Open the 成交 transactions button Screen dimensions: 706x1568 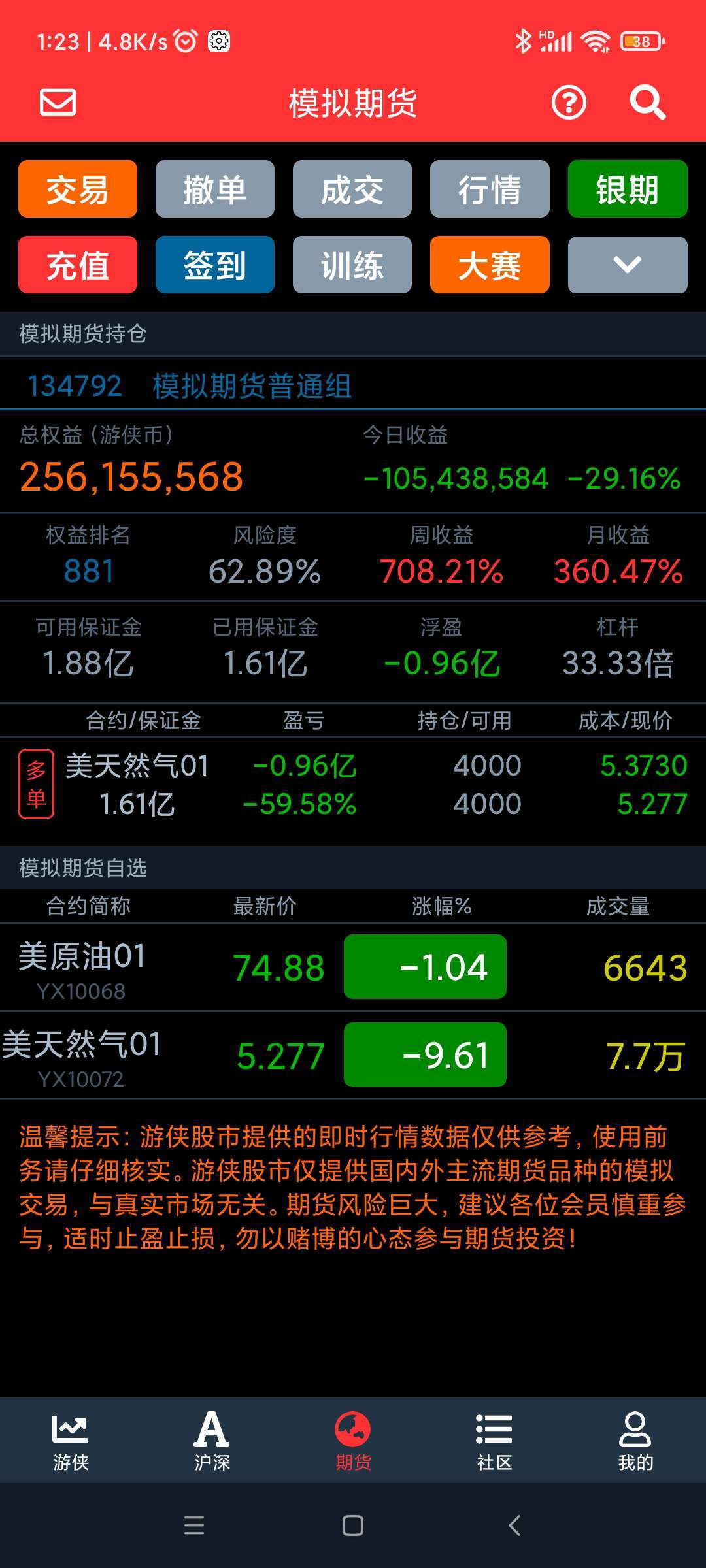tap(352, 189)
